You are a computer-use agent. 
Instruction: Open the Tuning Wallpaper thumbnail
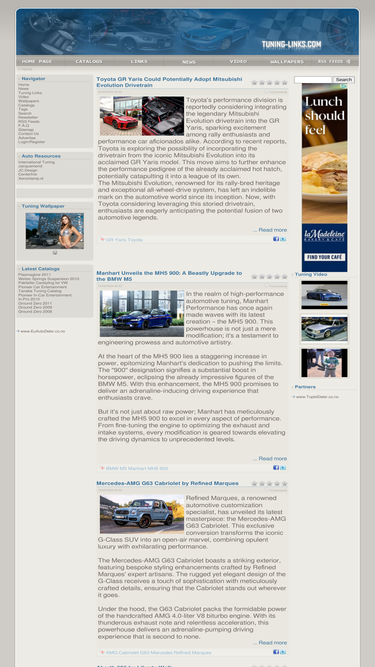[54, 231]
